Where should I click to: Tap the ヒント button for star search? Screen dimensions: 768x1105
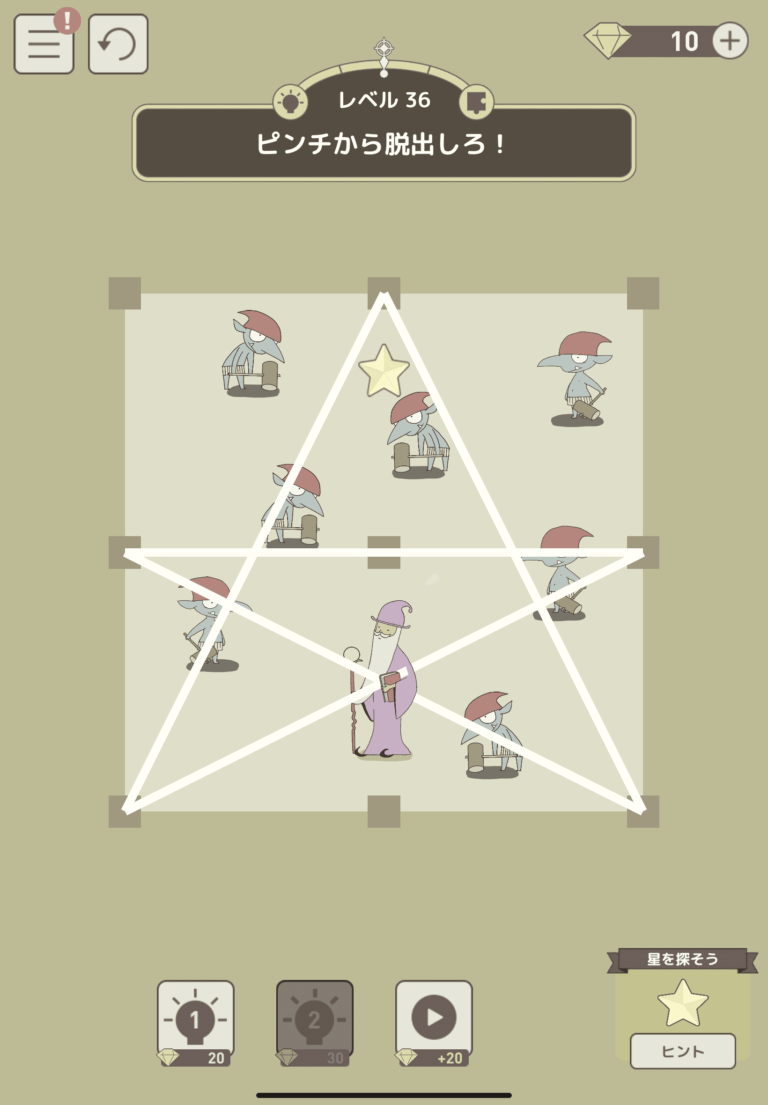683,1051
